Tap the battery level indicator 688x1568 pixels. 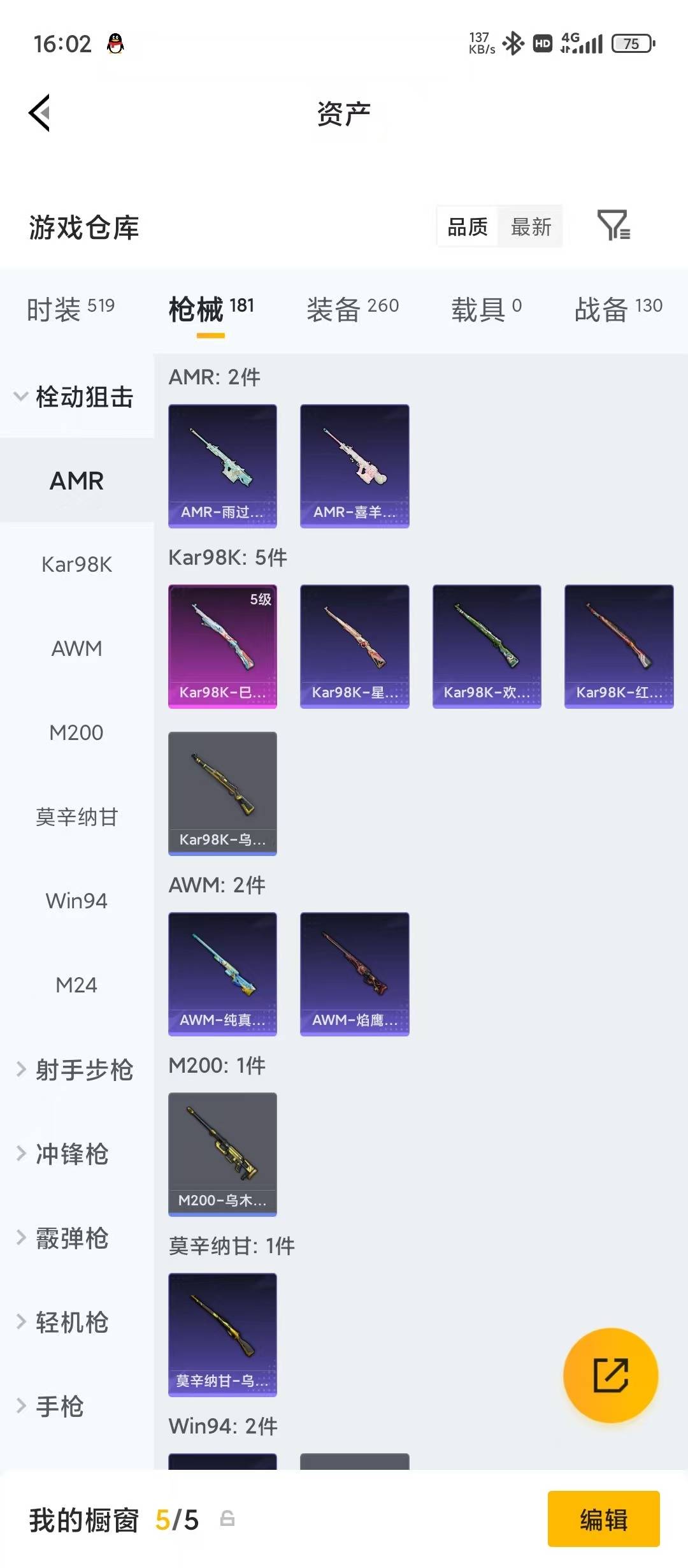631,43
